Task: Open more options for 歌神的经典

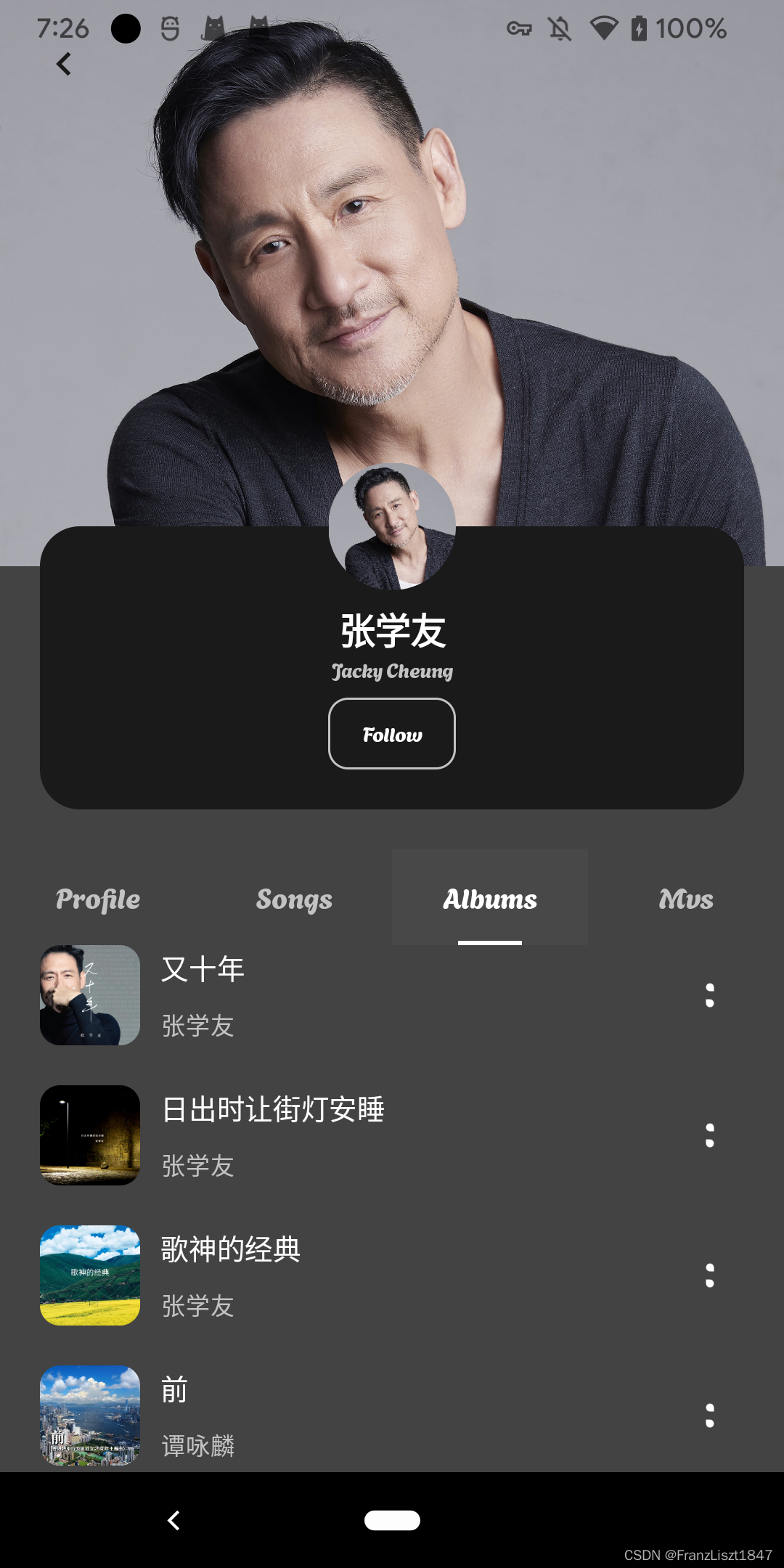Action: pos(710,1275)
